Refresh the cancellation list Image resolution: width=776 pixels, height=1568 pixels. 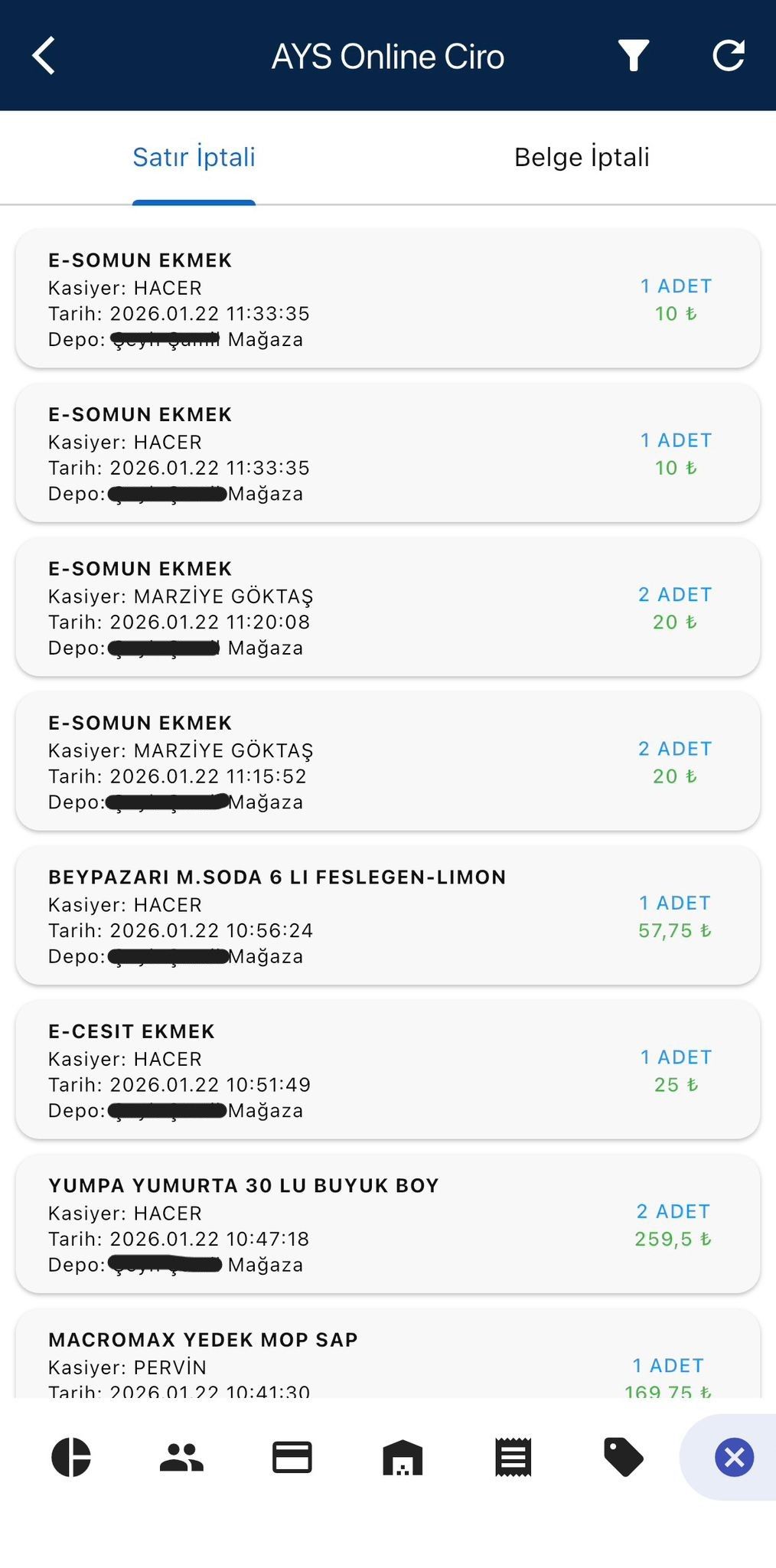coord(728,56)
